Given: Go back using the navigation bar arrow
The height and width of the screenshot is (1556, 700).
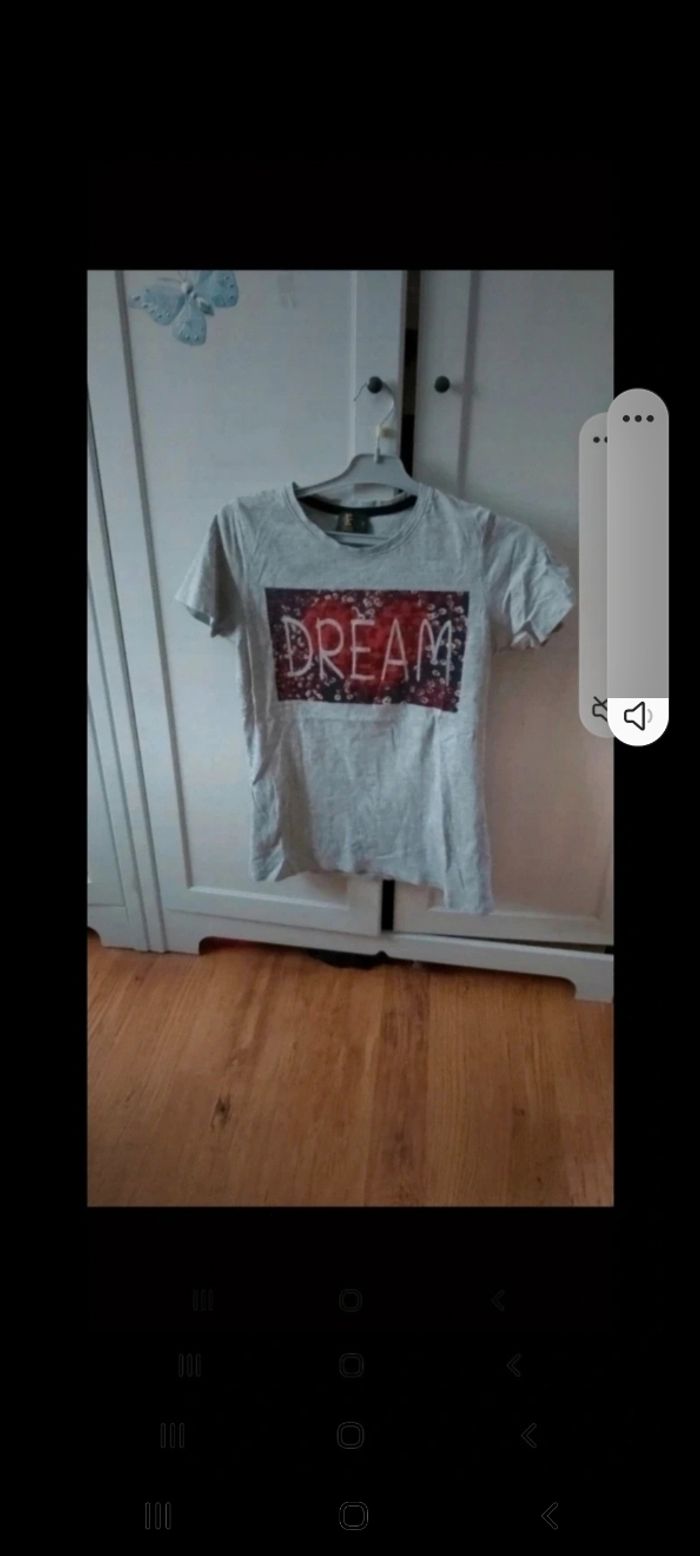Looking at the screenshot, I should click(x=549, y=1515).
